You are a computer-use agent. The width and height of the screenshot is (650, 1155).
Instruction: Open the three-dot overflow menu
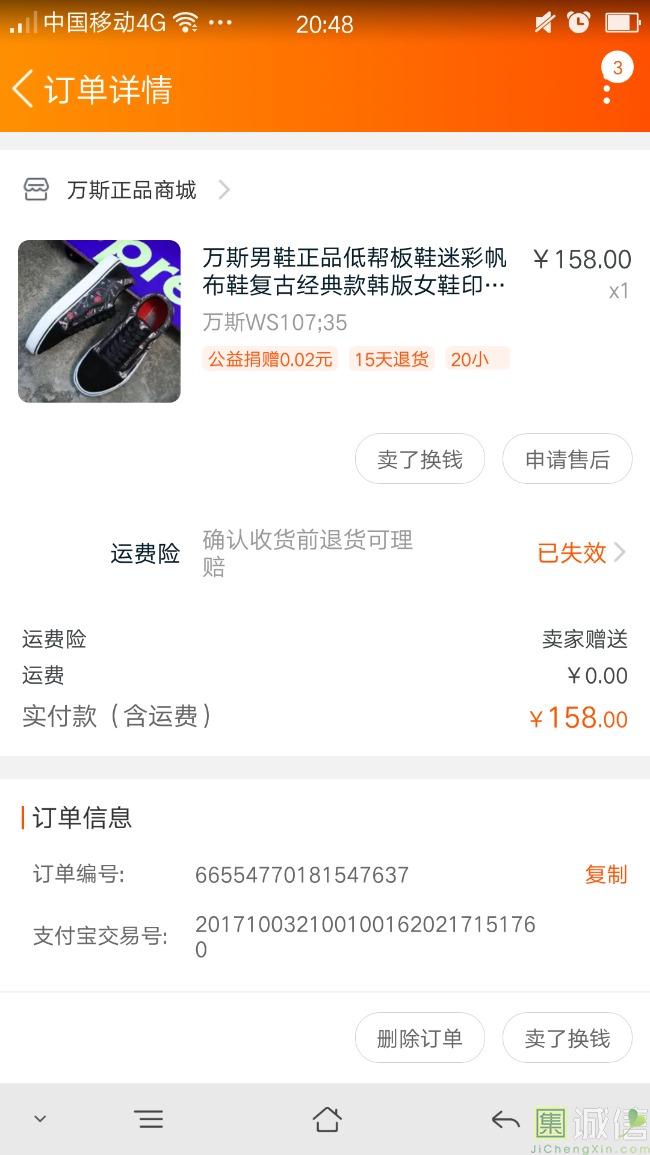[607, 91]
